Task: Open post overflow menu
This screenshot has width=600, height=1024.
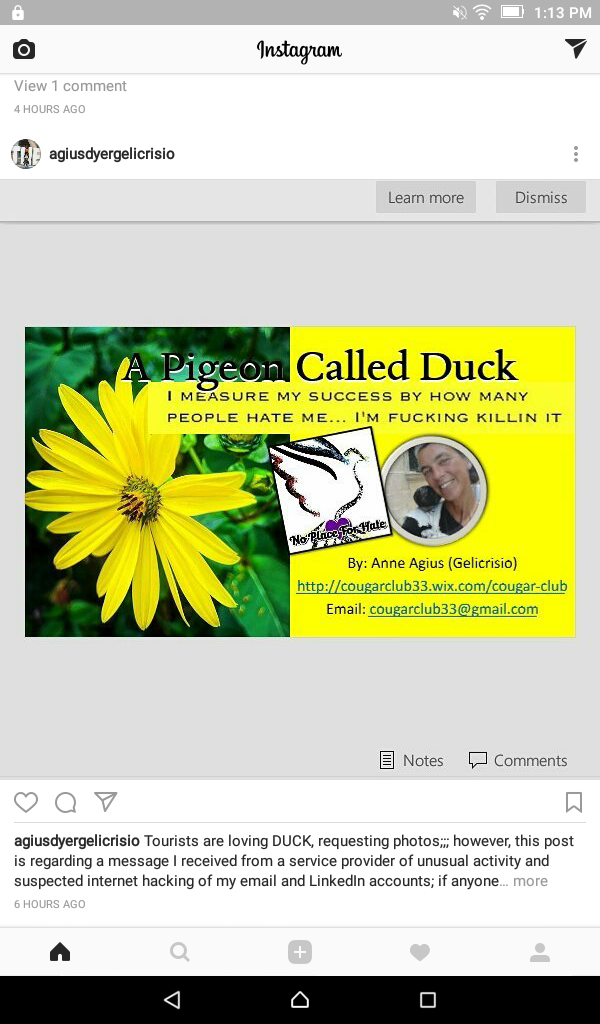Action: 575,154
